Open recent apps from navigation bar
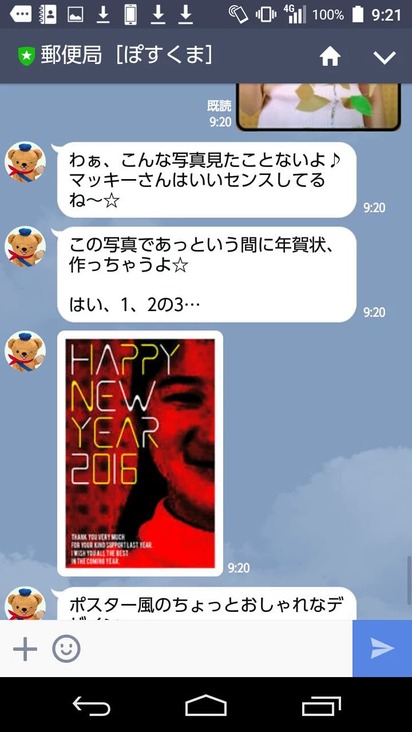 pos(321,705)
